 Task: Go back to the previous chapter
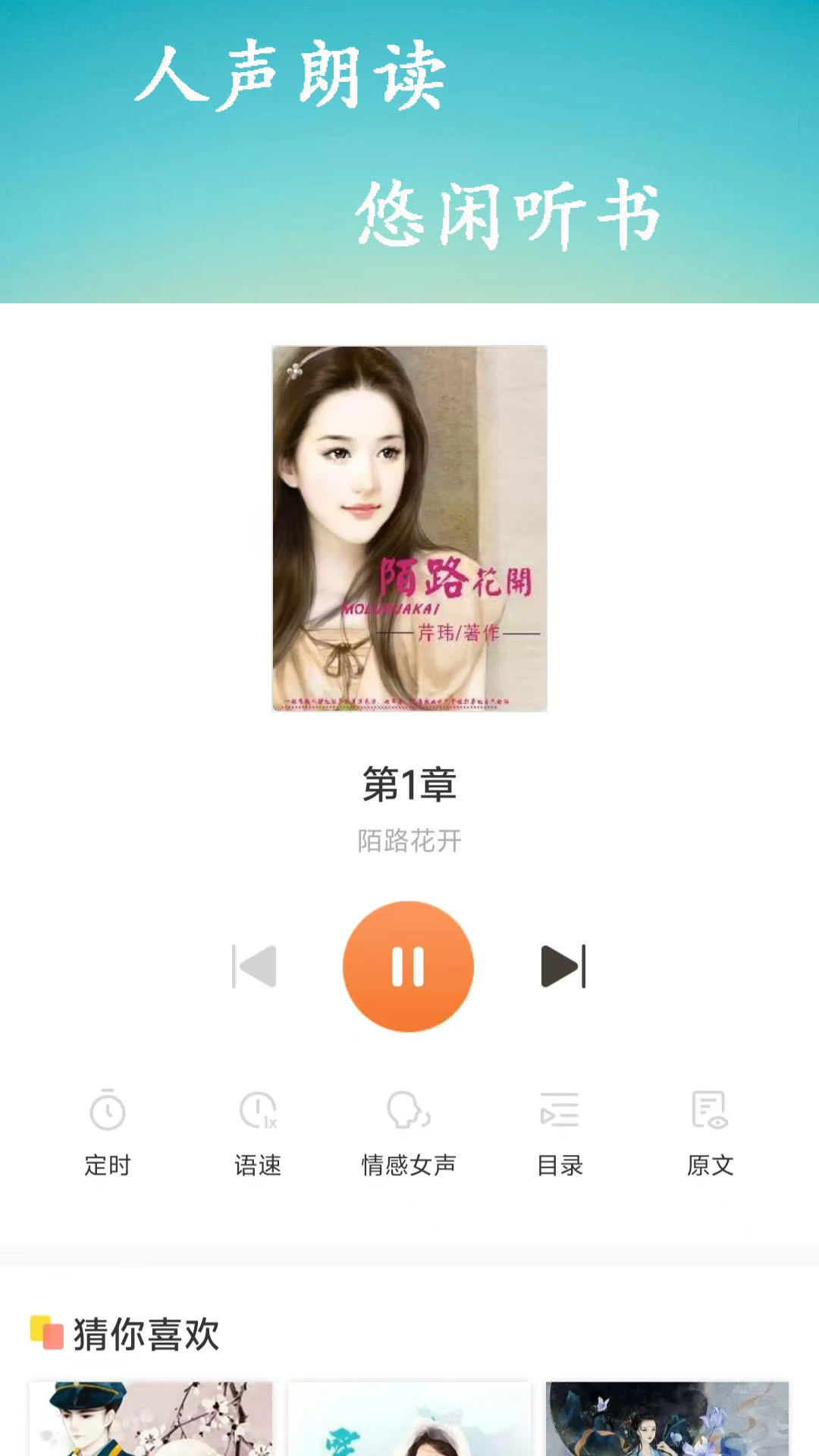(254, 965)
